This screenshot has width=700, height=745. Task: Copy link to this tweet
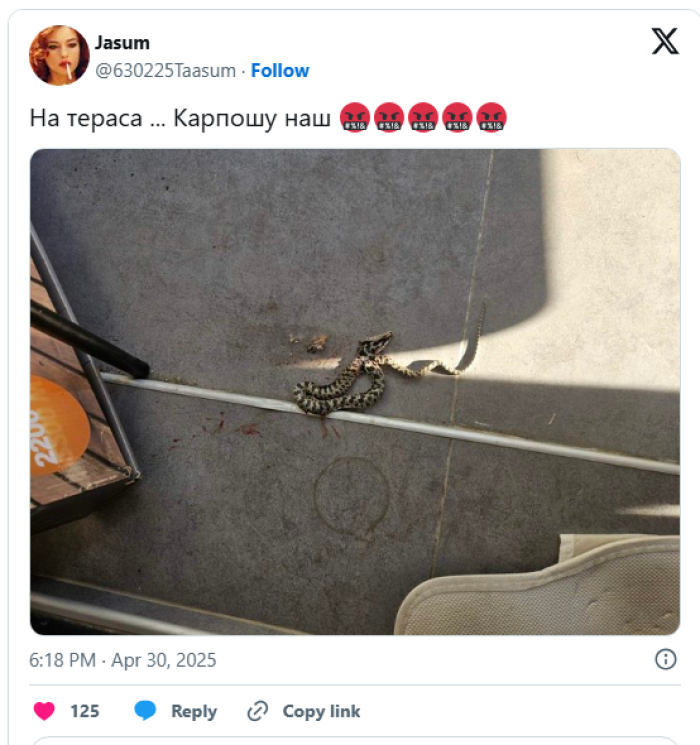tap(304, 711)
